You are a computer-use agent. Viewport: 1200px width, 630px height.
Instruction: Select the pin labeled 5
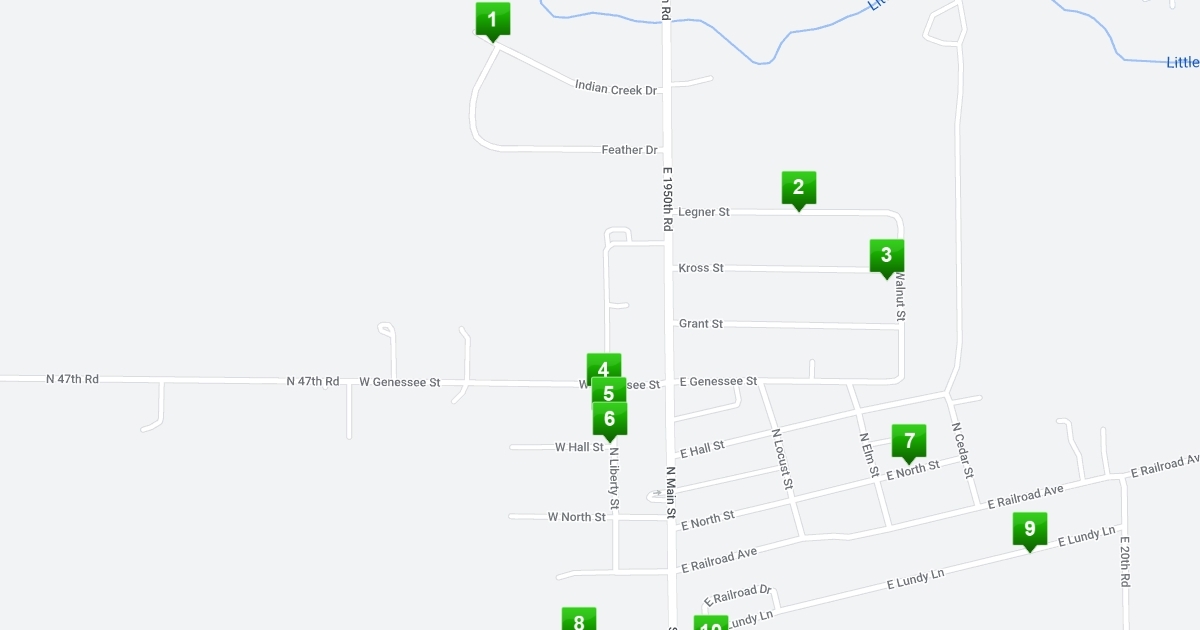coord(609,393)
